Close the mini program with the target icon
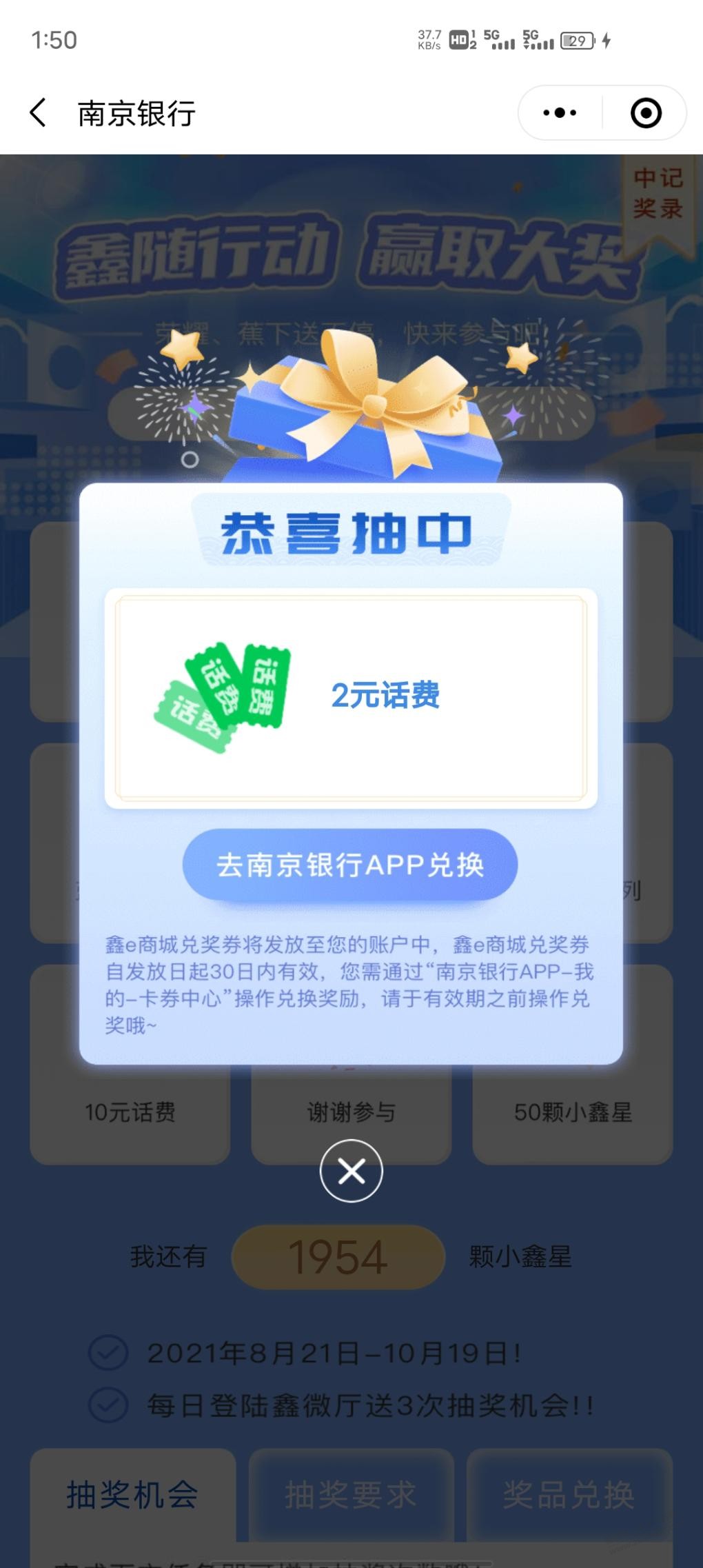Screen dimensions: 703x1568 coord(646,112)
